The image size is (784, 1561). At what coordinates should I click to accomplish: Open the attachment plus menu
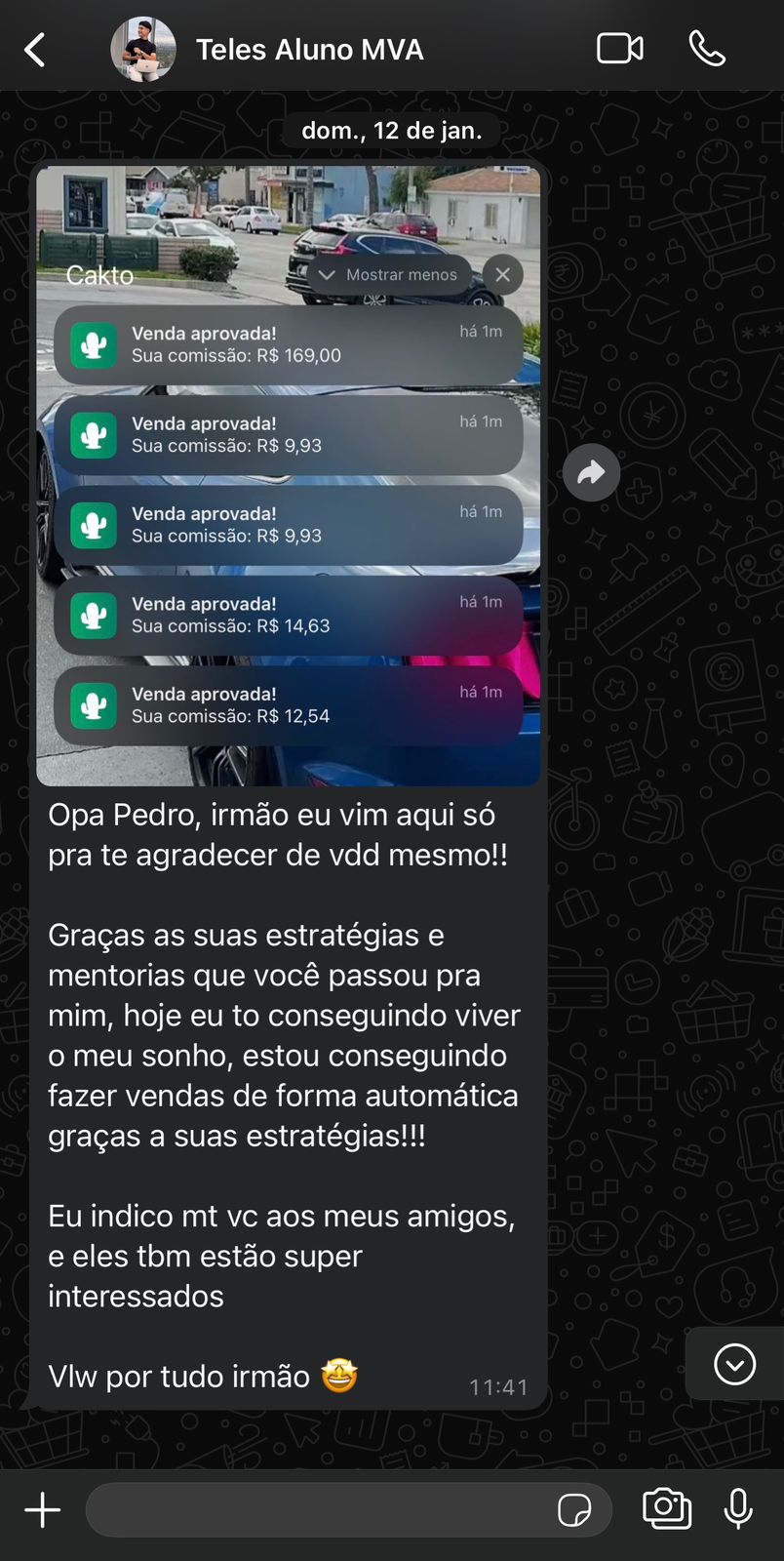click(x=43, y=1510)
